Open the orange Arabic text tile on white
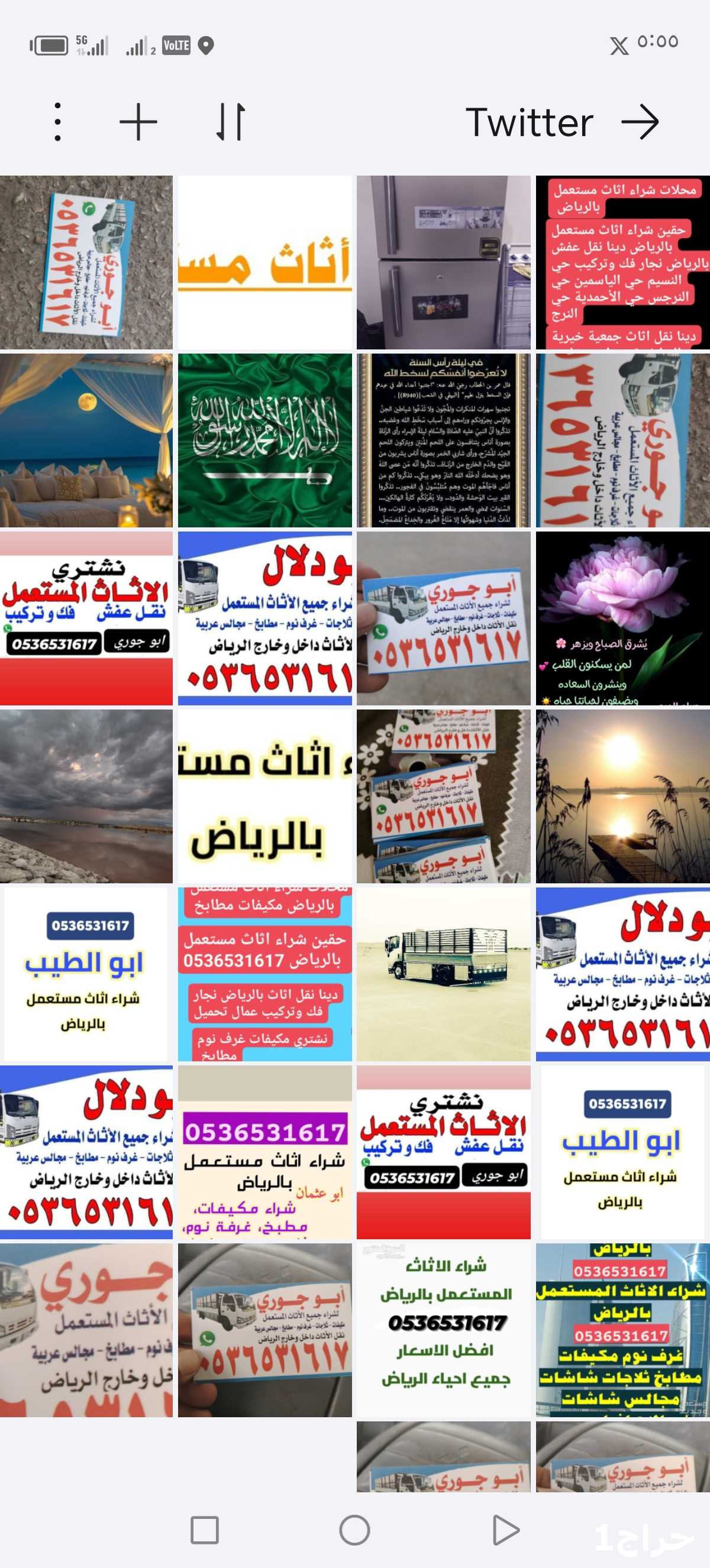Screen dimensions: 710x1568 [265, 263]
